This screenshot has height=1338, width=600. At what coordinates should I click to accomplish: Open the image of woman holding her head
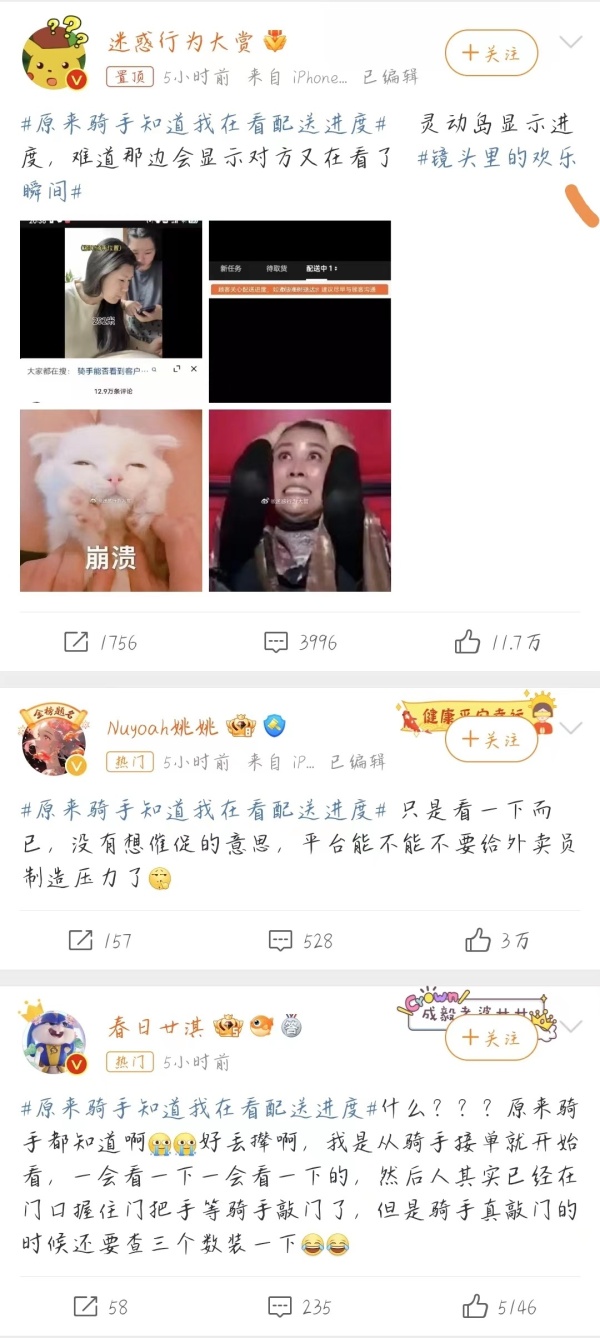[x=300, y=500]
